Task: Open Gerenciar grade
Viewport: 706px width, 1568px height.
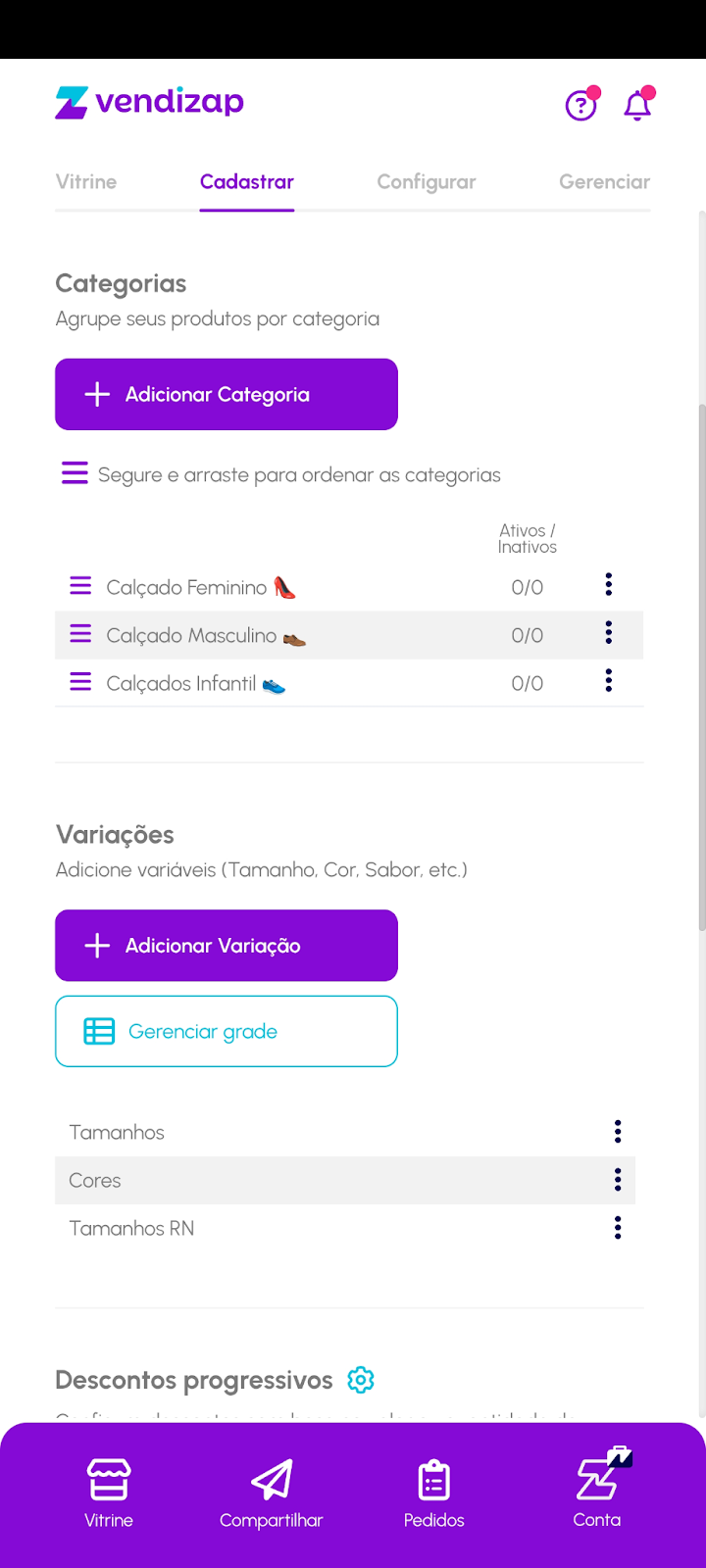Action: tap(227, 1031)
